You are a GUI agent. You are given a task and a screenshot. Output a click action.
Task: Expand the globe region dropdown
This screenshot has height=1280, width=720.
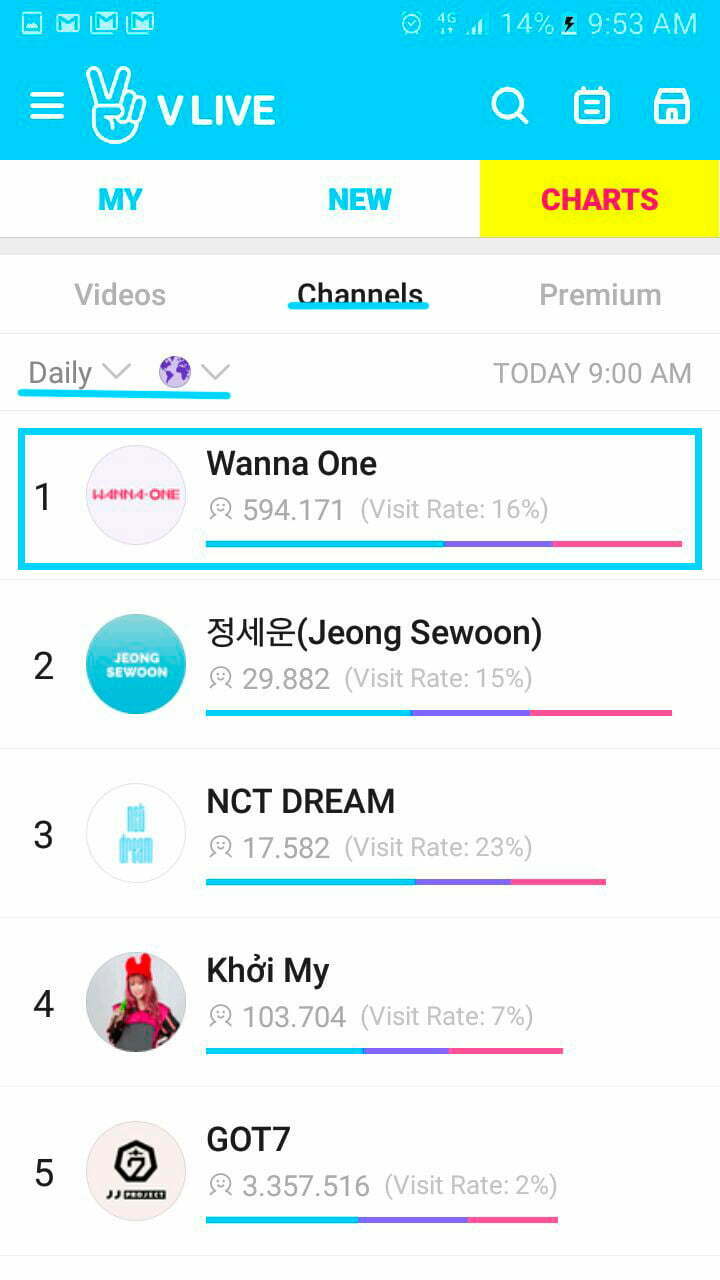[194, 373]
